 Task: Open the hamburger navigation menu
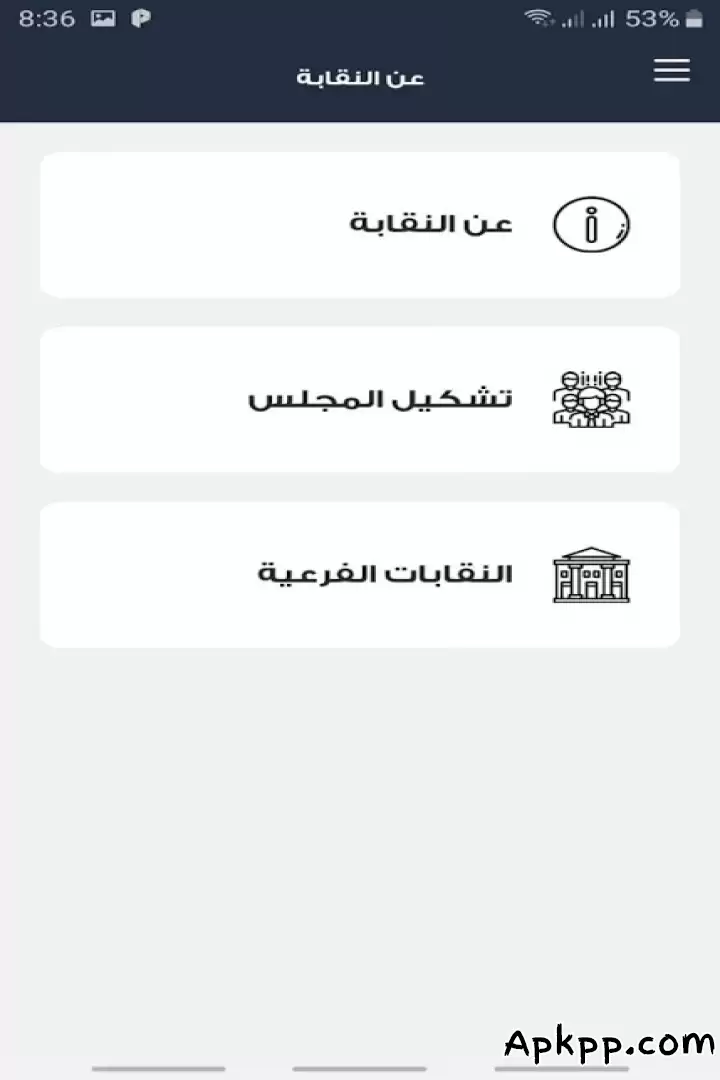pos(671,71)
